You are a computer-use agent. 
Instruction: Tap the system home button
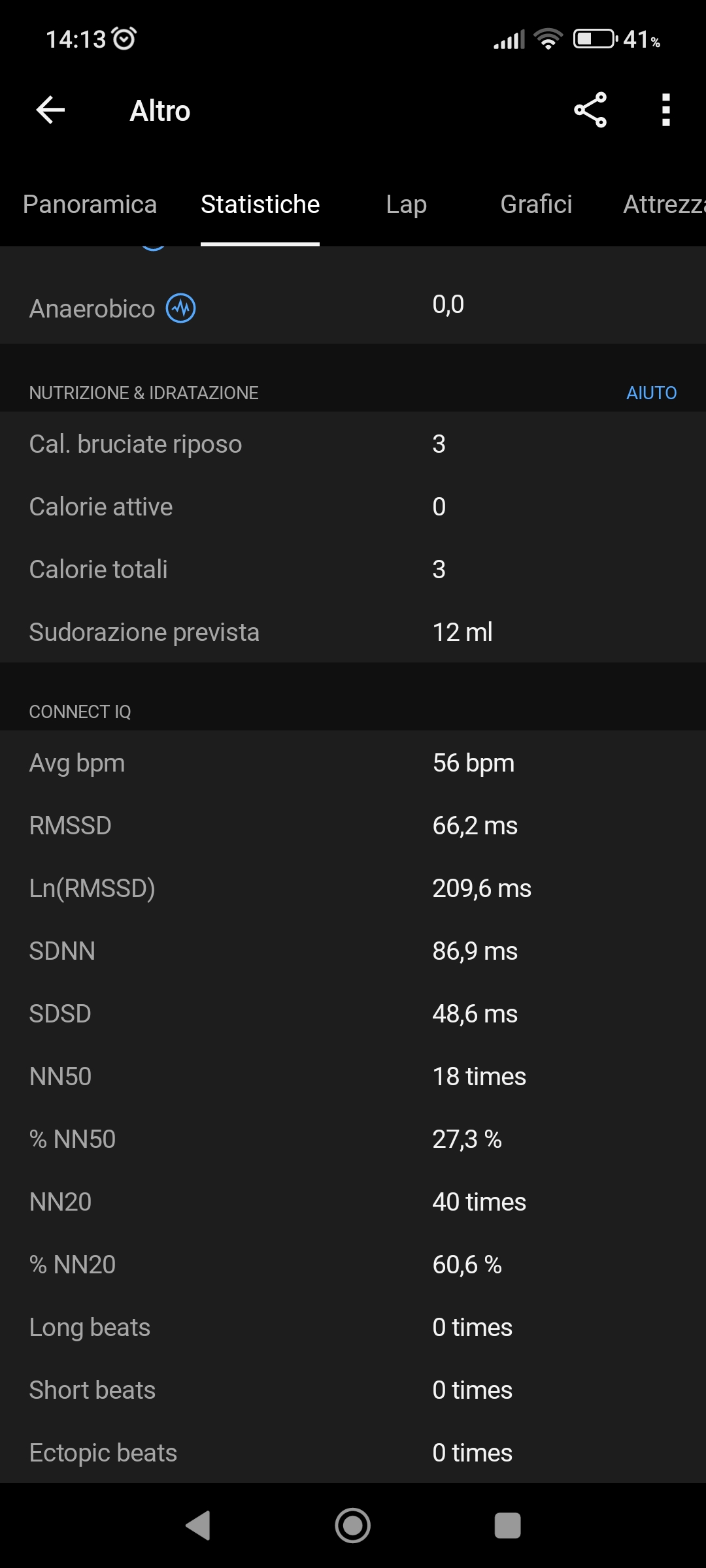353,1526
